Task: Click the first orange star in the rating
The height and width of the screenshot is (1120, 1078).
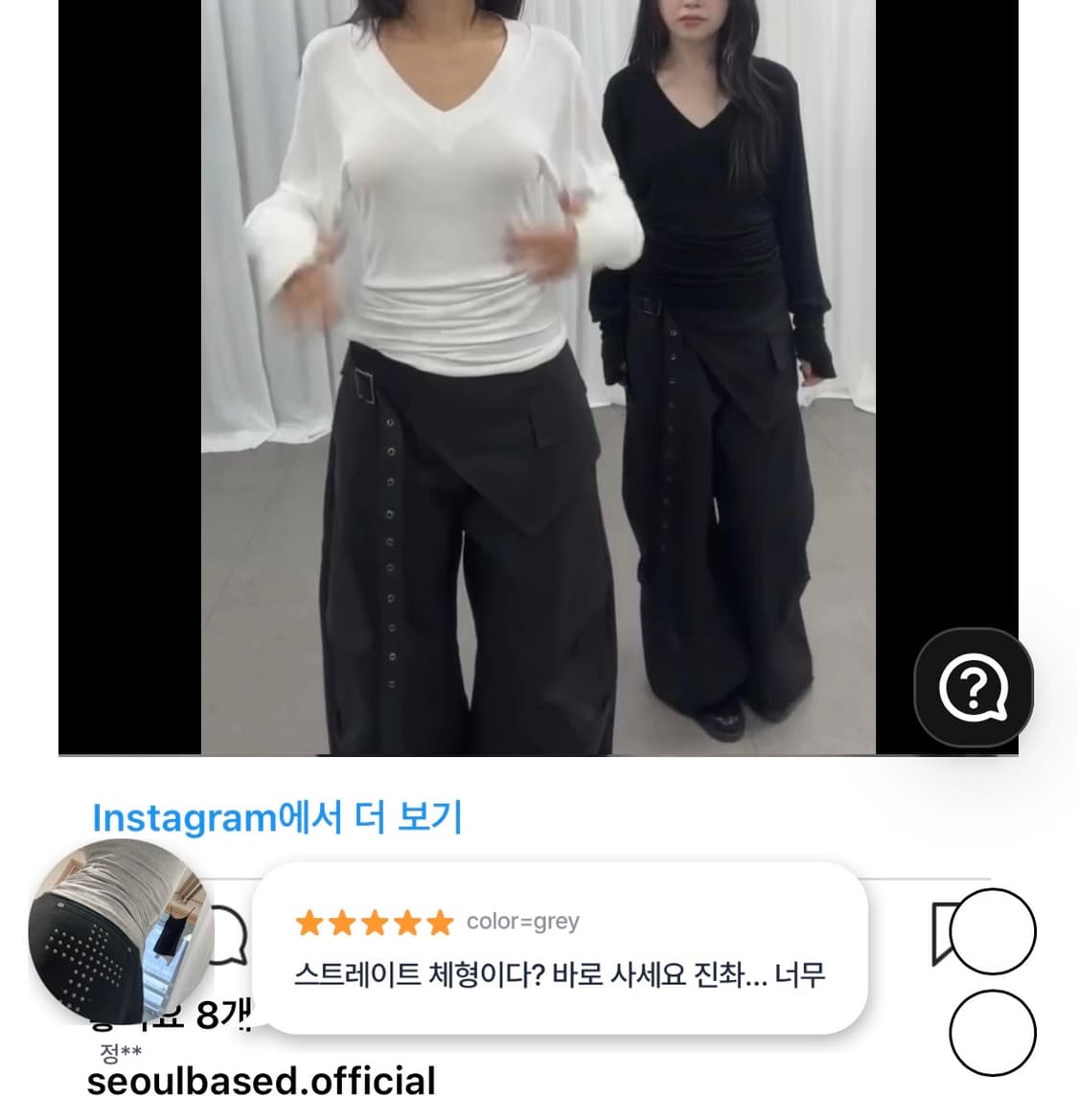Action: click(x=310, y=923)
